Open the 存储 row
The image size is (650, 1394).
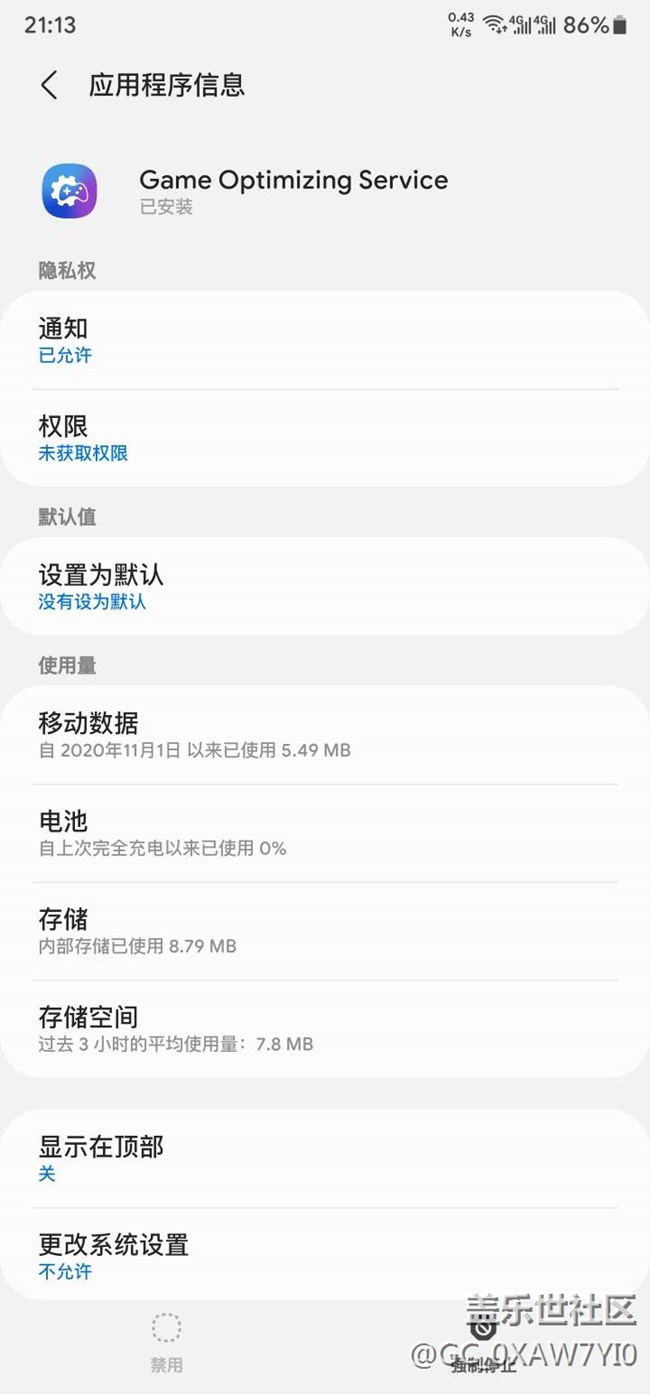pyautogui.click(x=324, y=930)
